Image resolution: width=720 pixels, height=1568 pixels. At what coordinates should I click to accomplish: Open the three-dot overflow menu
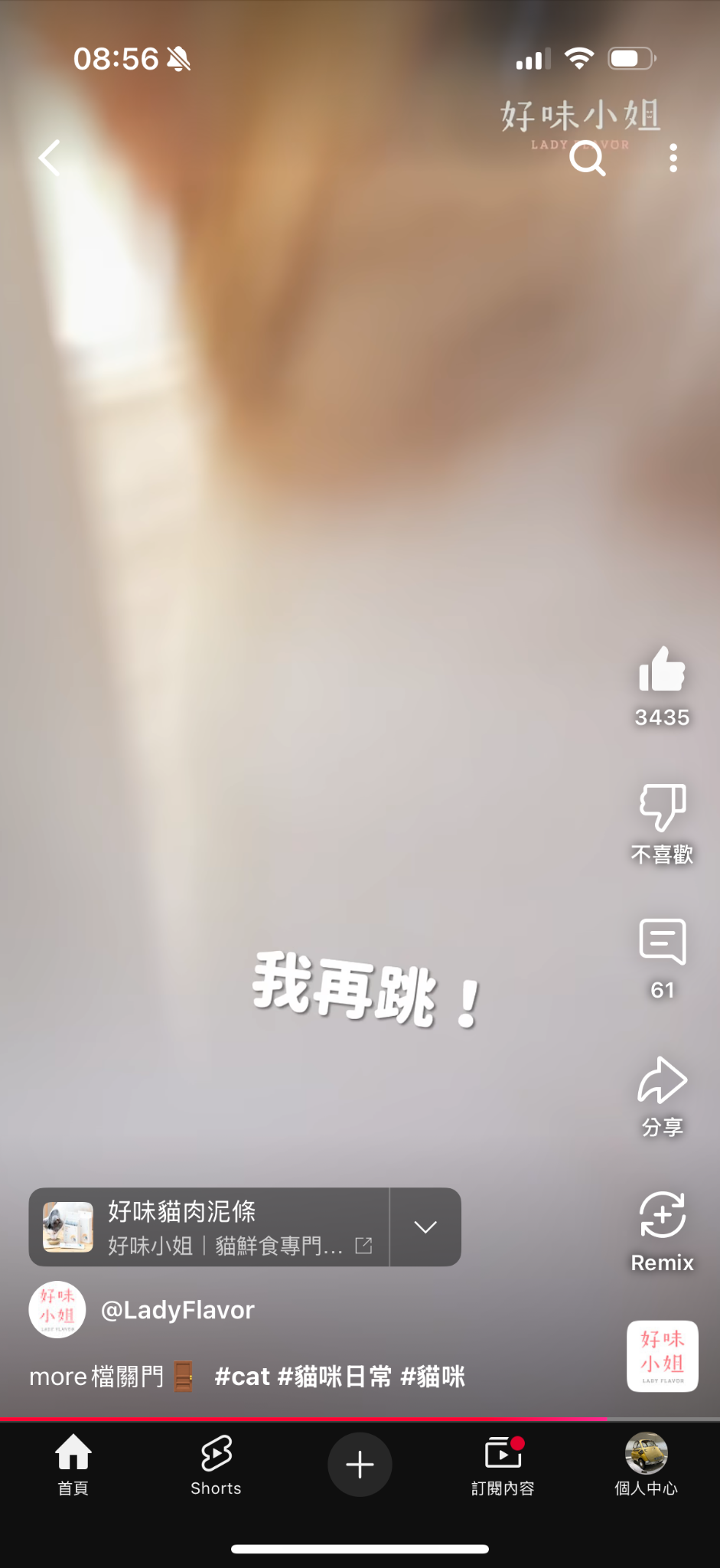pos(673,158)
